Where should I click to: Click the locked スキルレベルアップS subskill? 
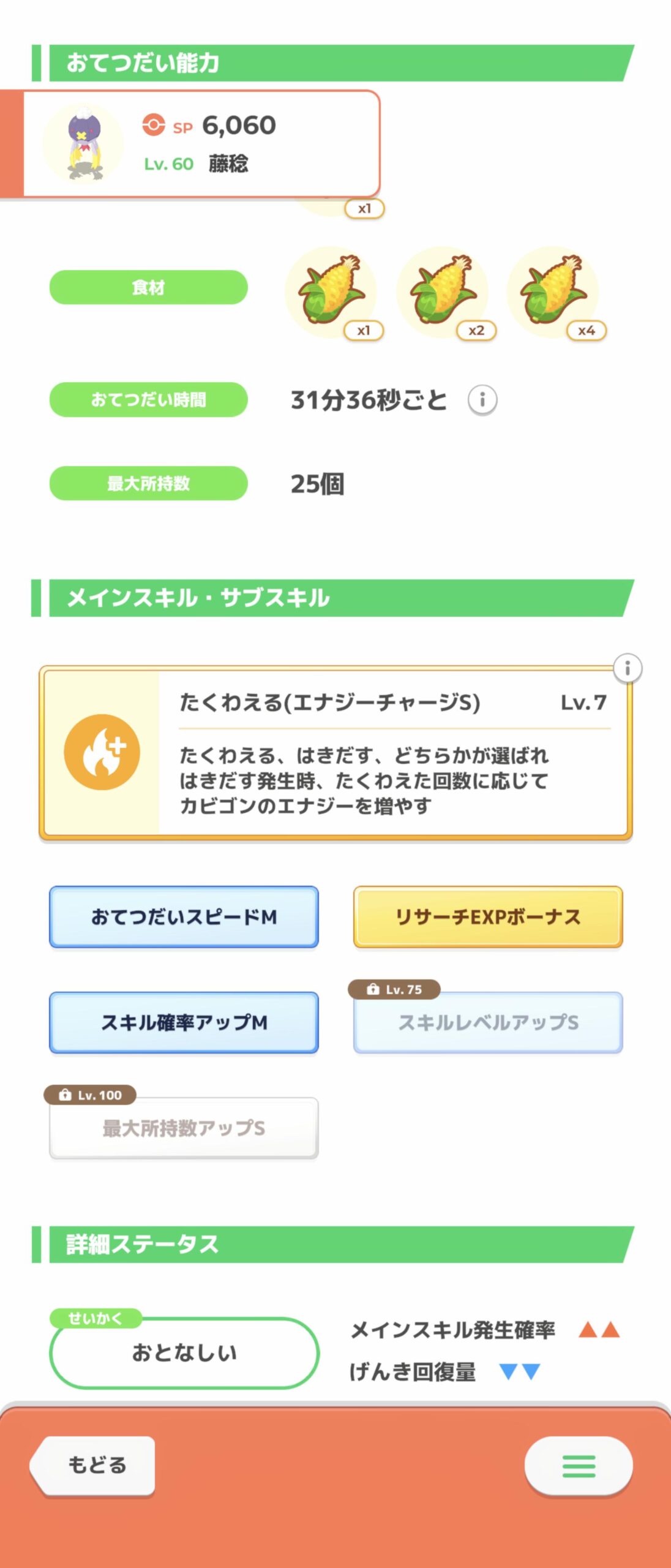tap(487, 1022)
